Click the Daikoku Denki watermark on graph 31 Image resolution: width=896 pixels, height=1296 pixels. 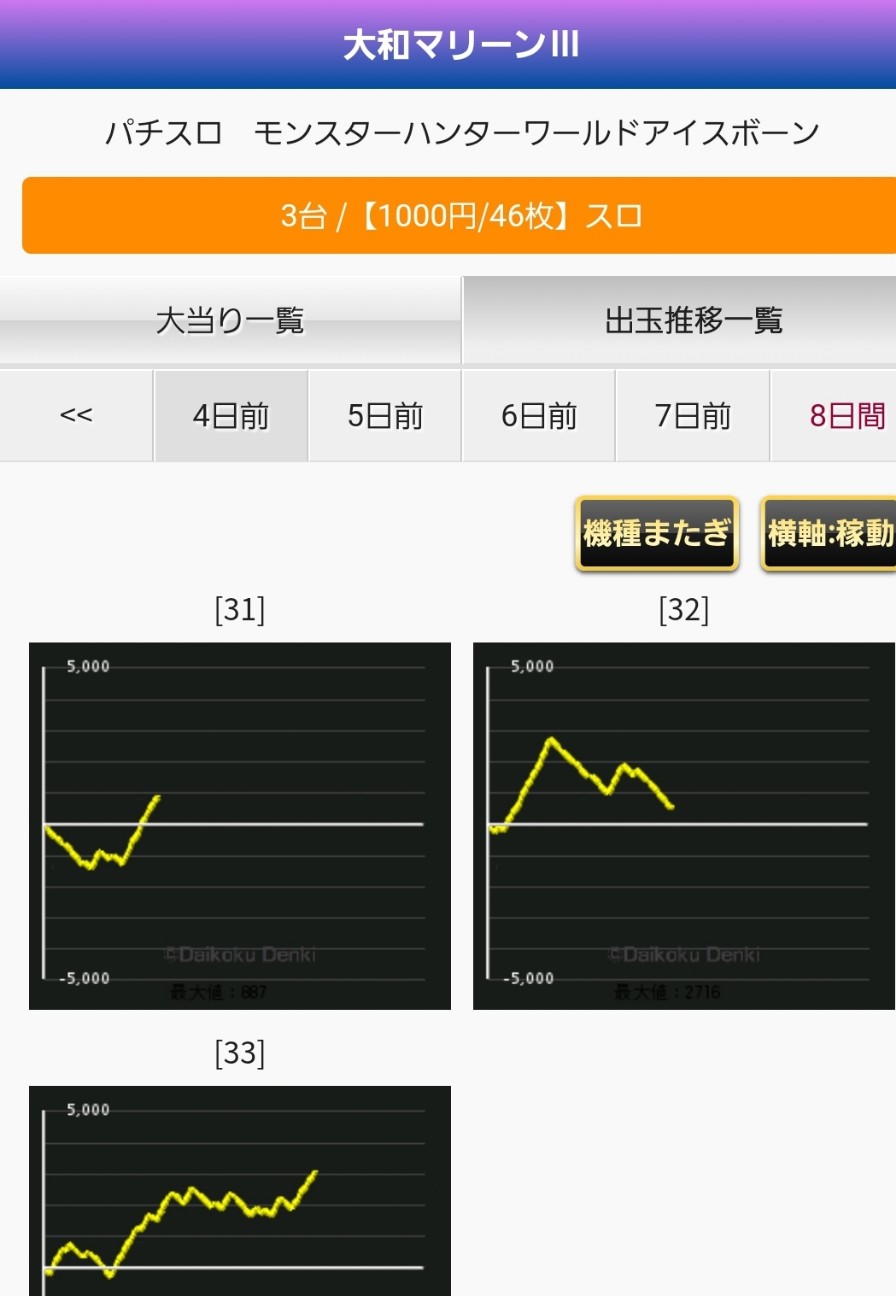(x=240, y=954)
